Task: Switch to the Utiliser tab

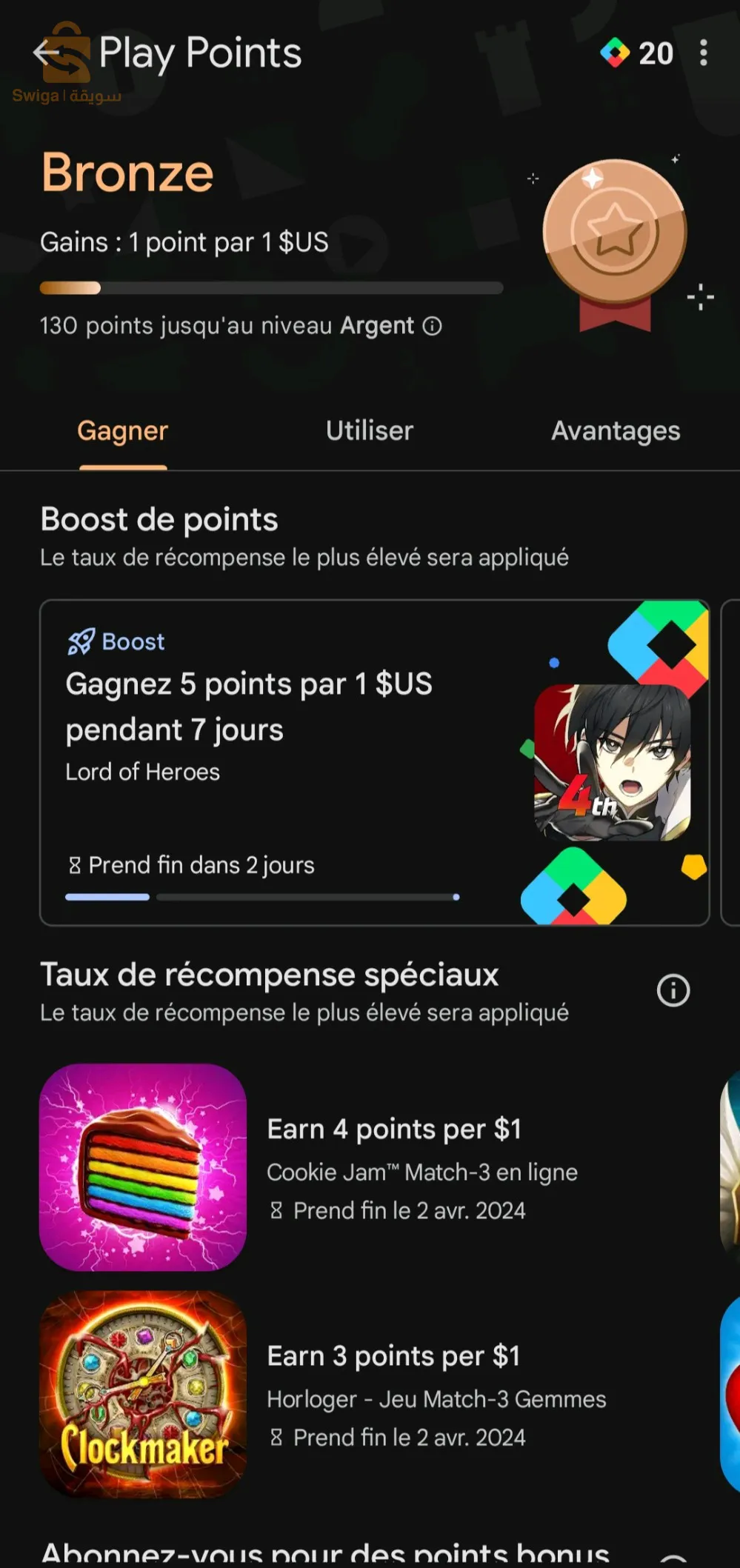Action: pyautogui.click(x=368, y=430)
